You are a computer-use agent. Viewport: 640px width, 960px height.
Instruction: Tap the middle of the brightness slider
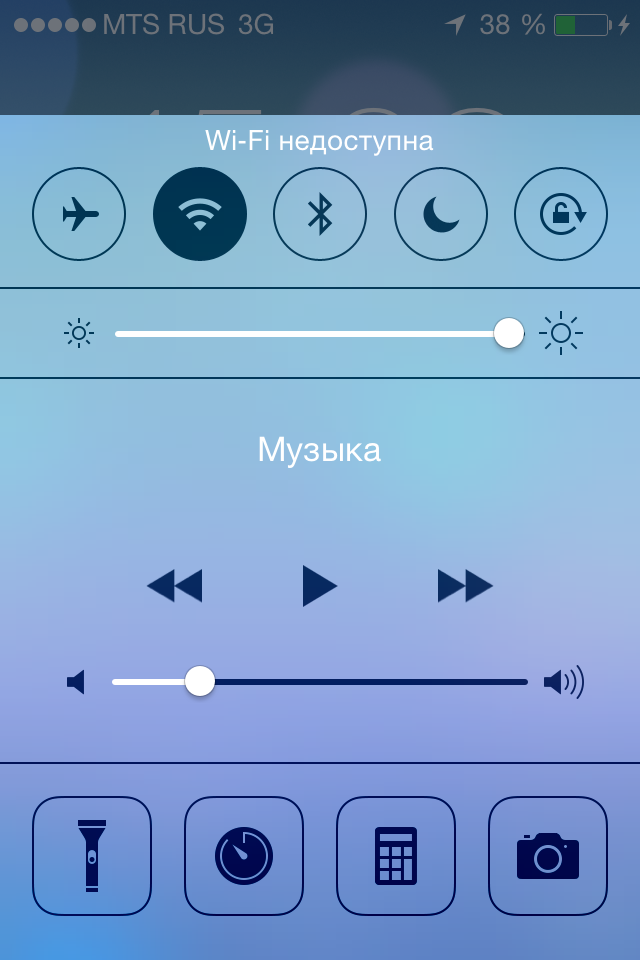pos(312,333)
